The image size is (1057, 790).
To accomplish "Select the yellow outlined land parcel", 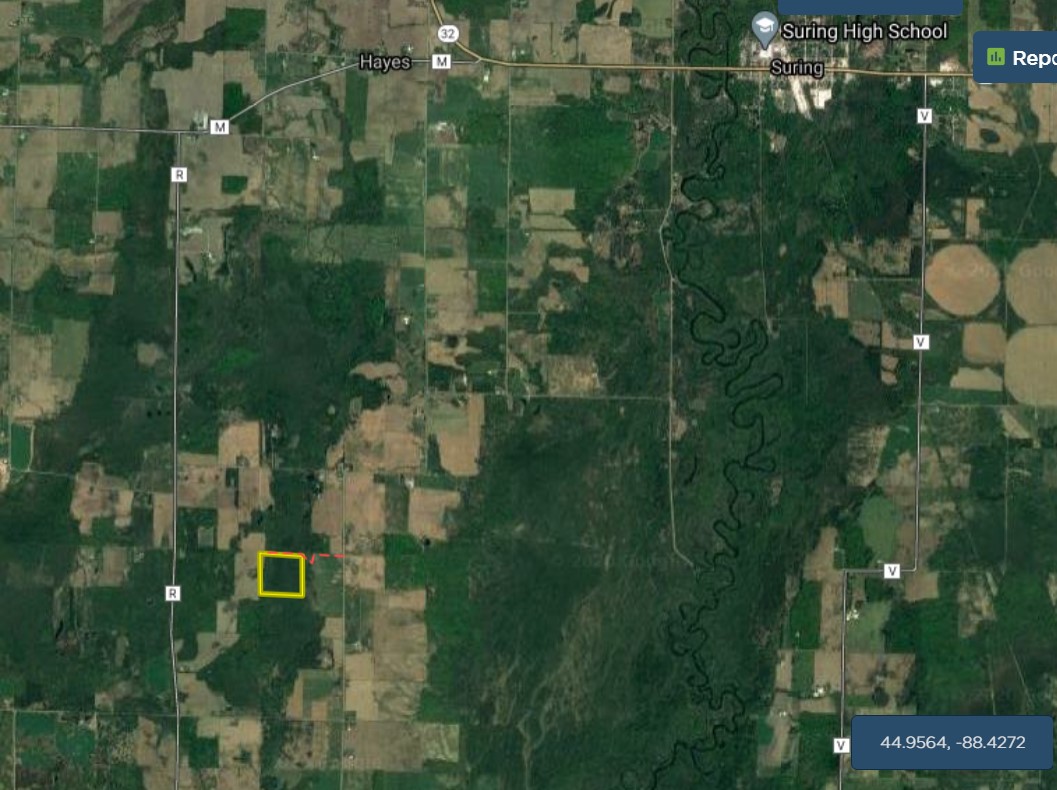I will coord(281,575).
